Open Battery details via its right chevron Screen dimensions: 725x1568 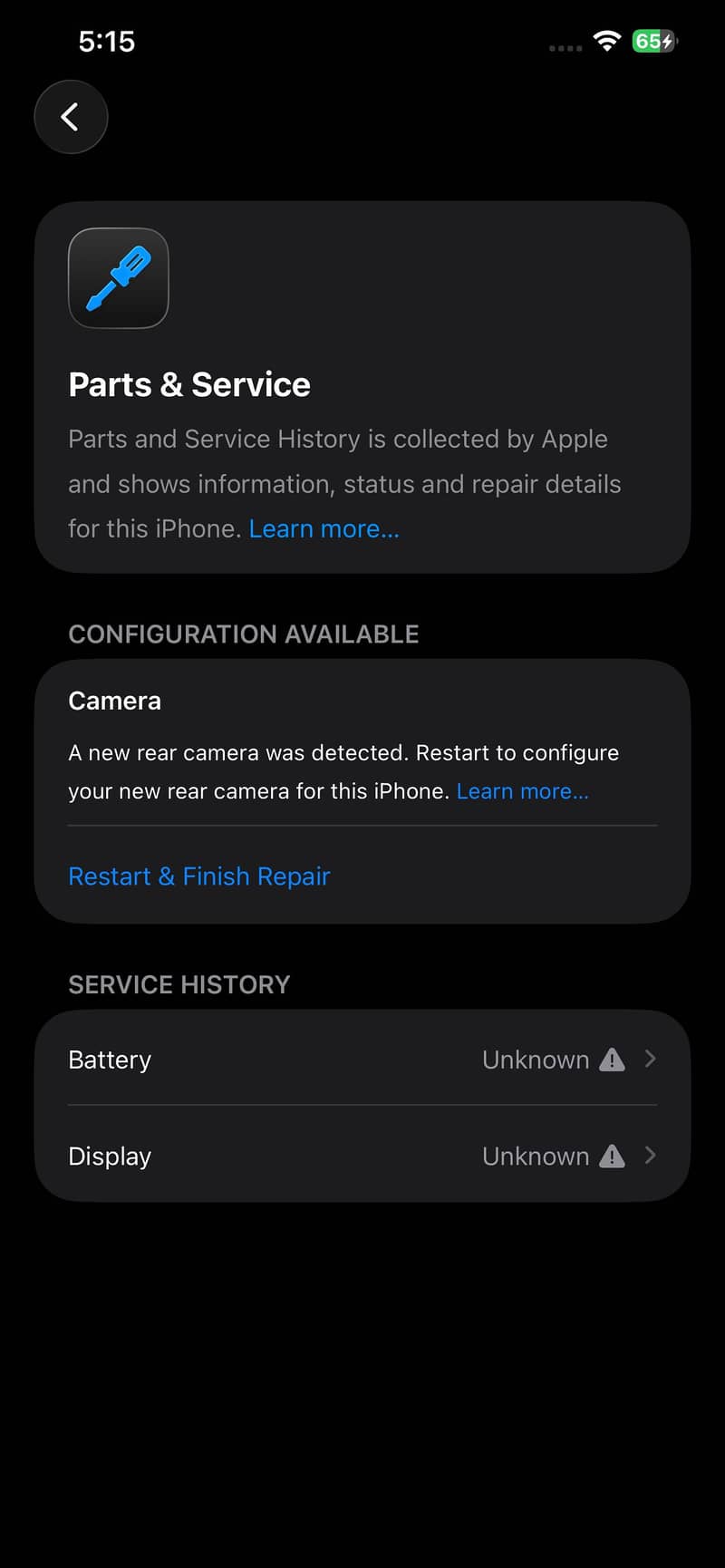tap(650, 1059)
